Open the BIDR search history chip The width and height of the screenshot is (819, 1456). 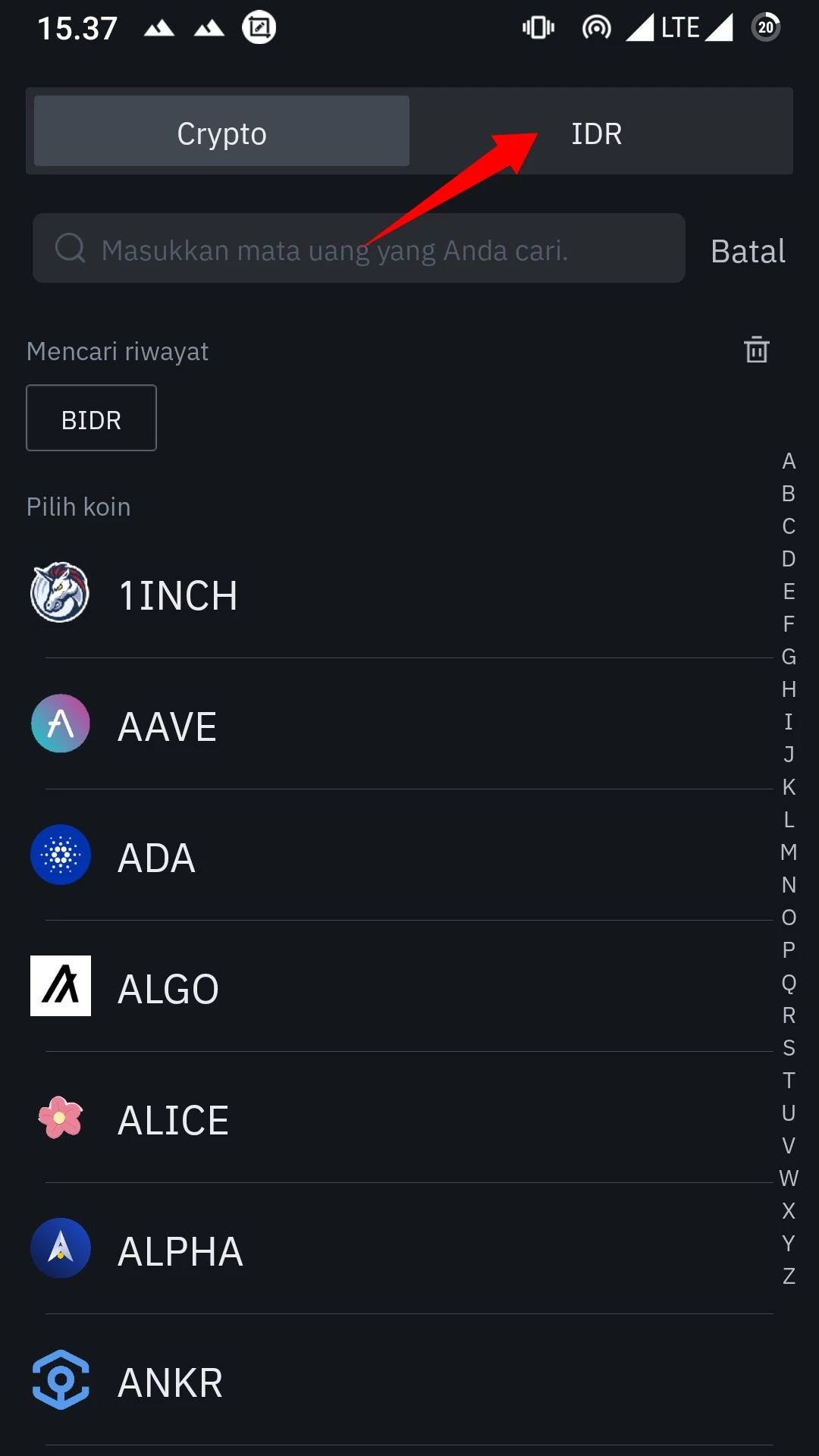tap(91, 418)
